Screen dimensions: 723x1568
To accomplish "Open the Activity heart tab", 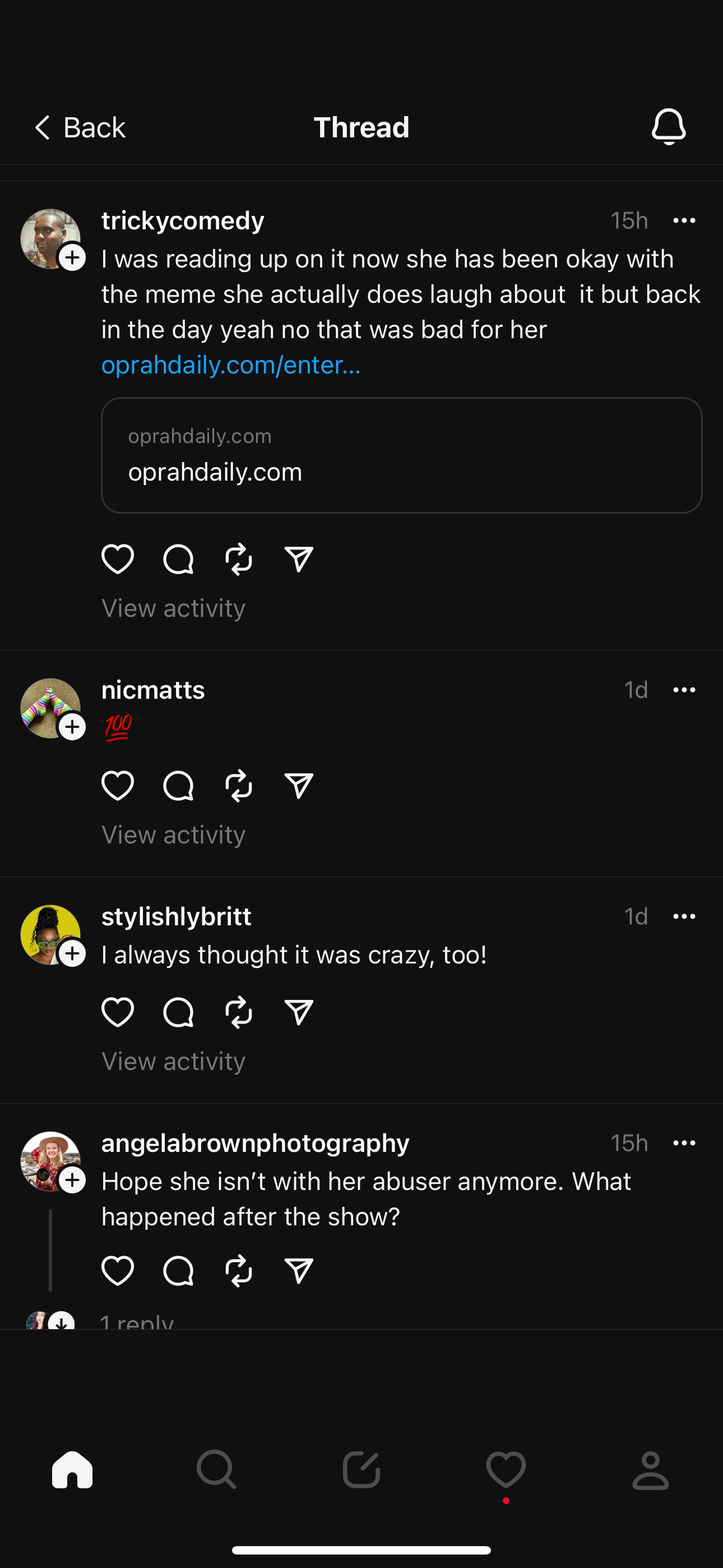I will pos(506,1469).
